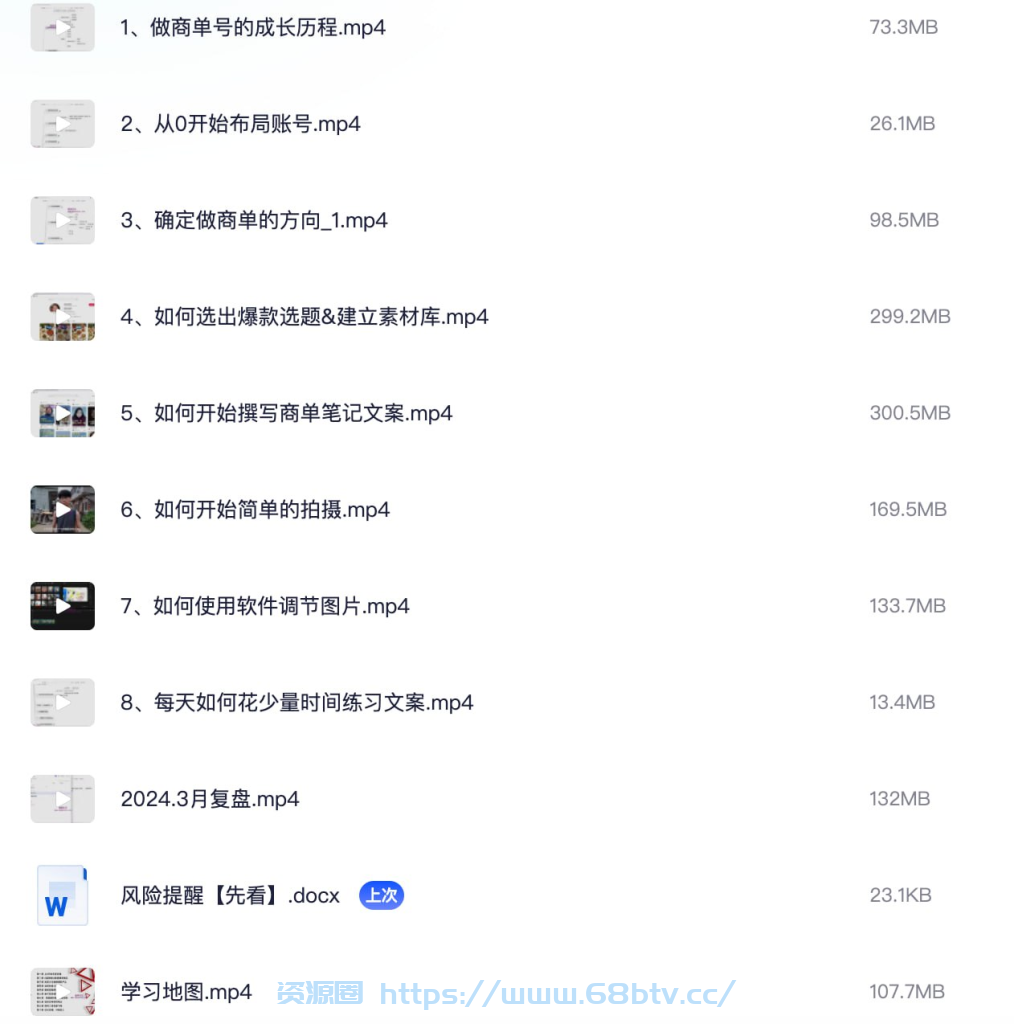The image size is (1014, 1024).
Task: Open 8、每天如何花少量时间练习文案.mp4
Action: click(296, 703)
